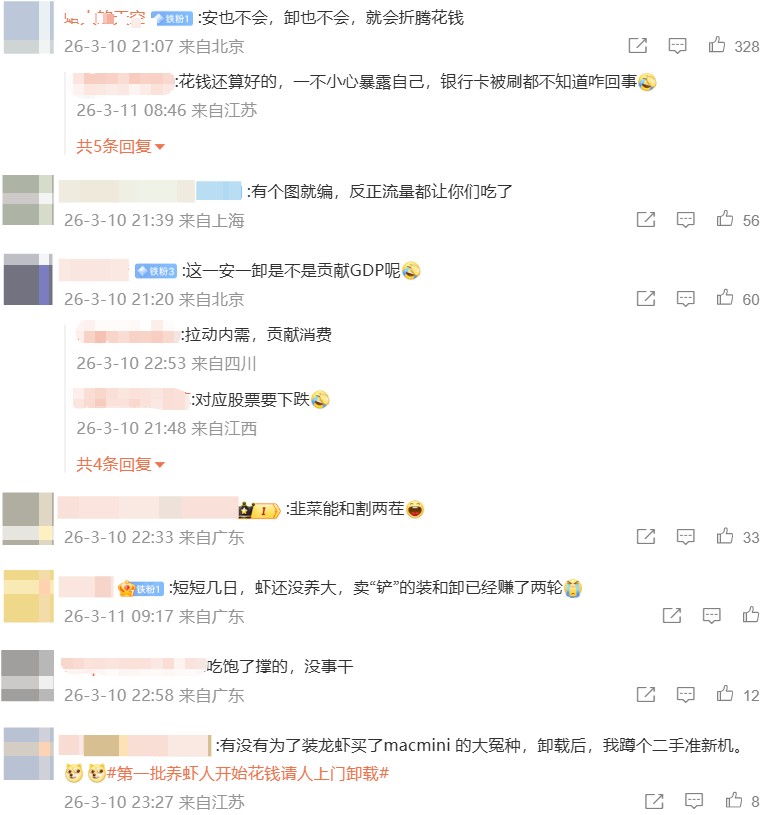Share the comment '安也不会,卸也不会'

point(637,46)
